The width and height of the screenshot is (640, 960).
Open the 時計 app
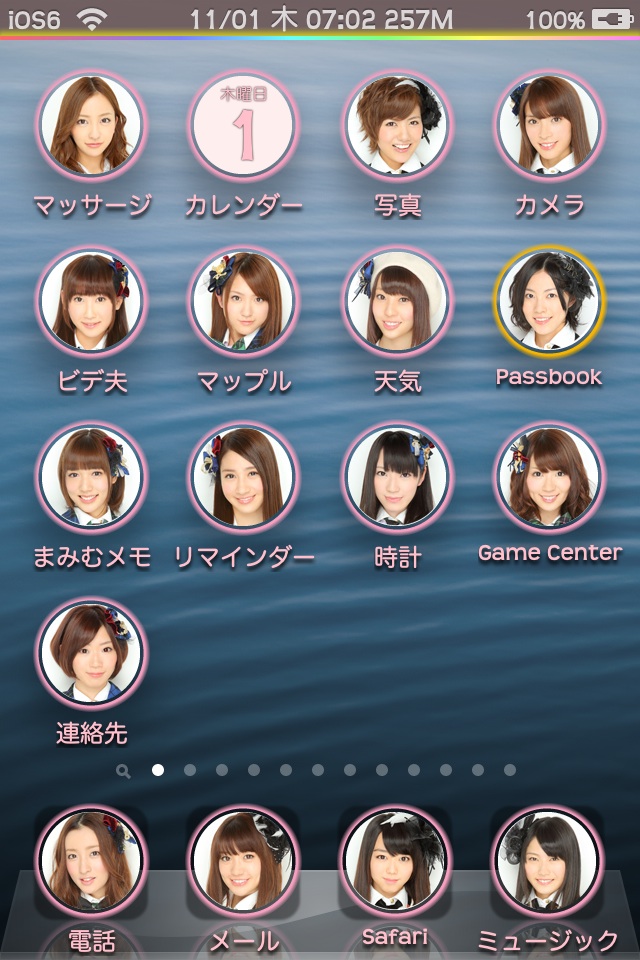click(397, 478)
